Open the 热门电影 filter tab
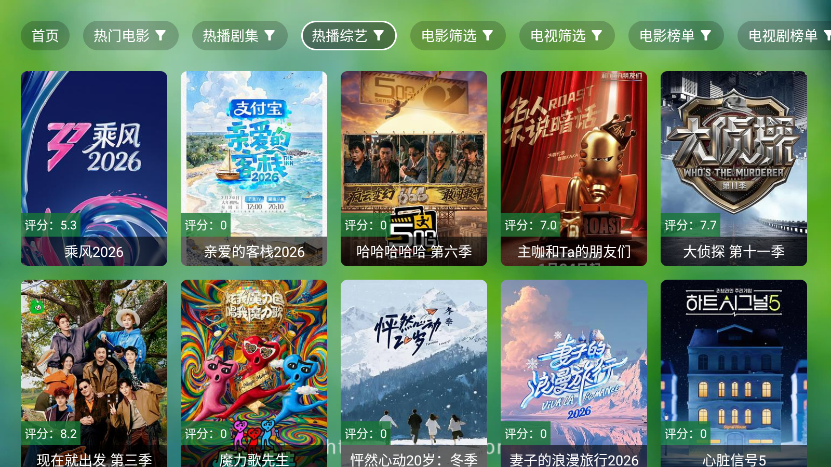The image size is (831, 467). [x=130, y=36]
